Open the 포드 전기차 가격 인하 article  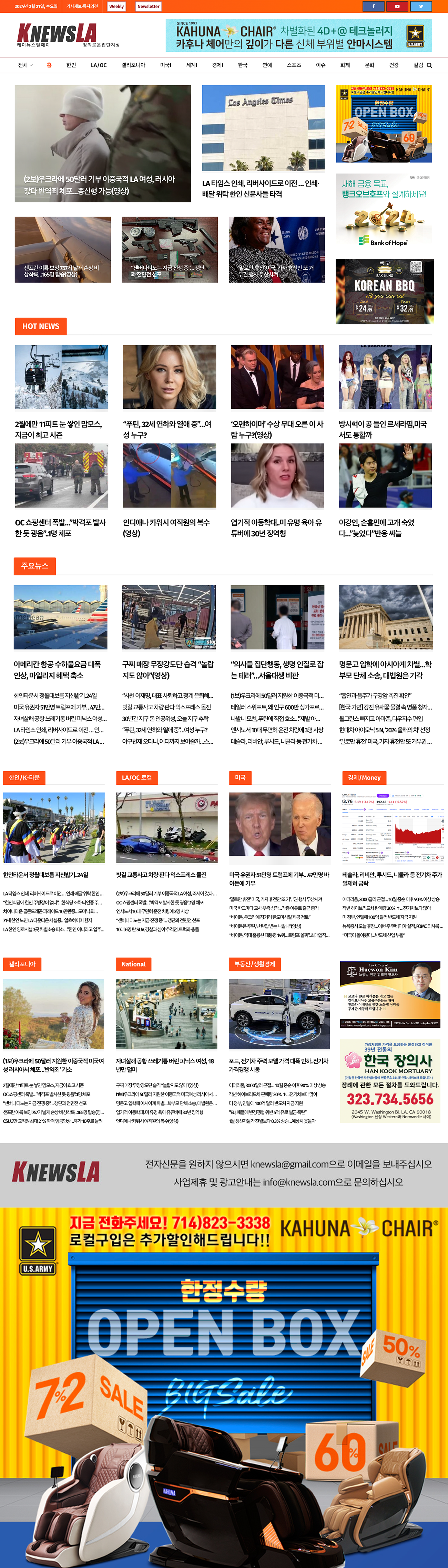coord(278,1065)
